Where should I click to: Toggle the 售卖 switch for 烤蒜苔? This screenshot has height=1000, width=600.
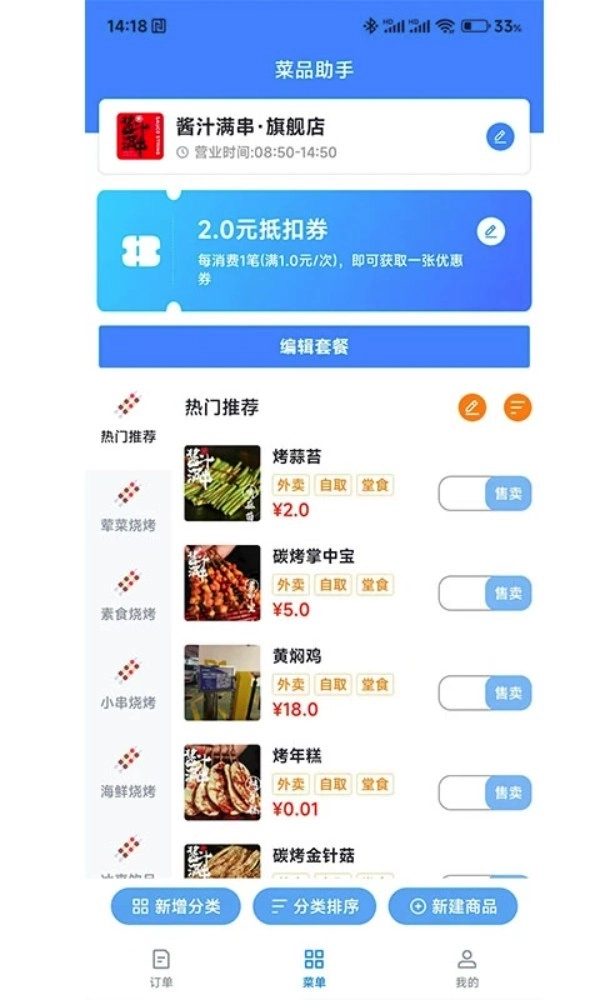pos(485,493)
